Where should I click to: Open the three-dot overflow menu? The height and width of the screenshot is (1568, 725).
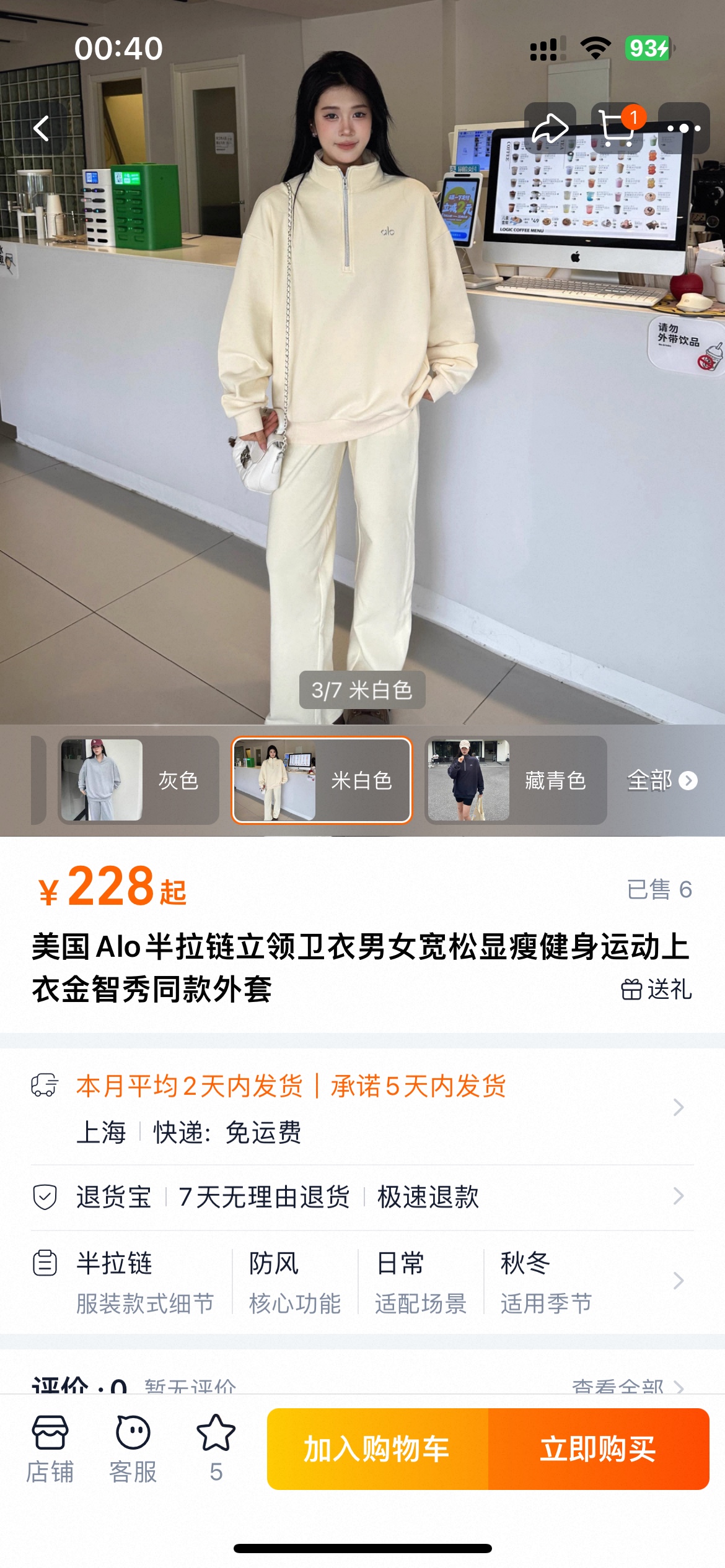(x=683, y=128)
